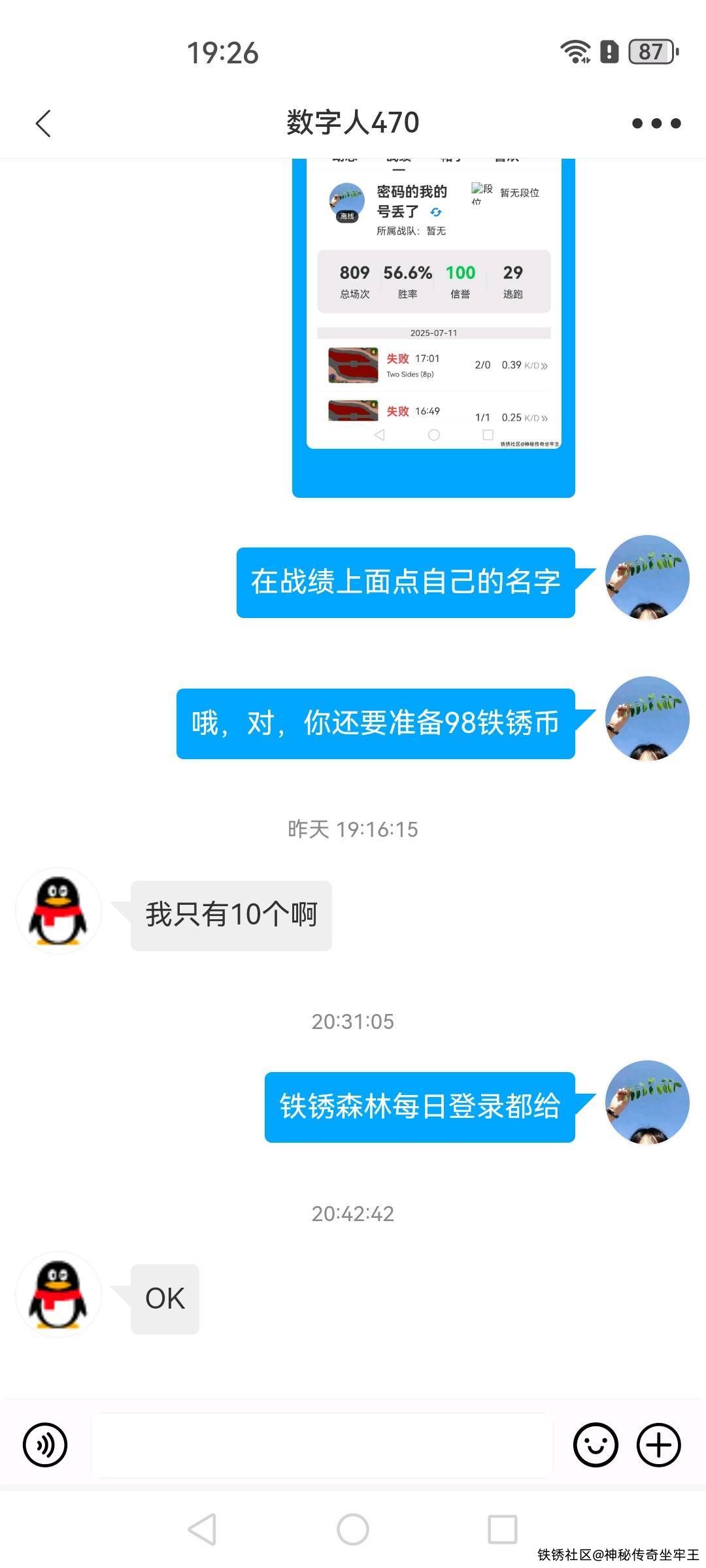Image resolution: width=706 pixels, height=1568 pixels.
Task: Switch to voice message input
Action: (x=45, y=1445)
